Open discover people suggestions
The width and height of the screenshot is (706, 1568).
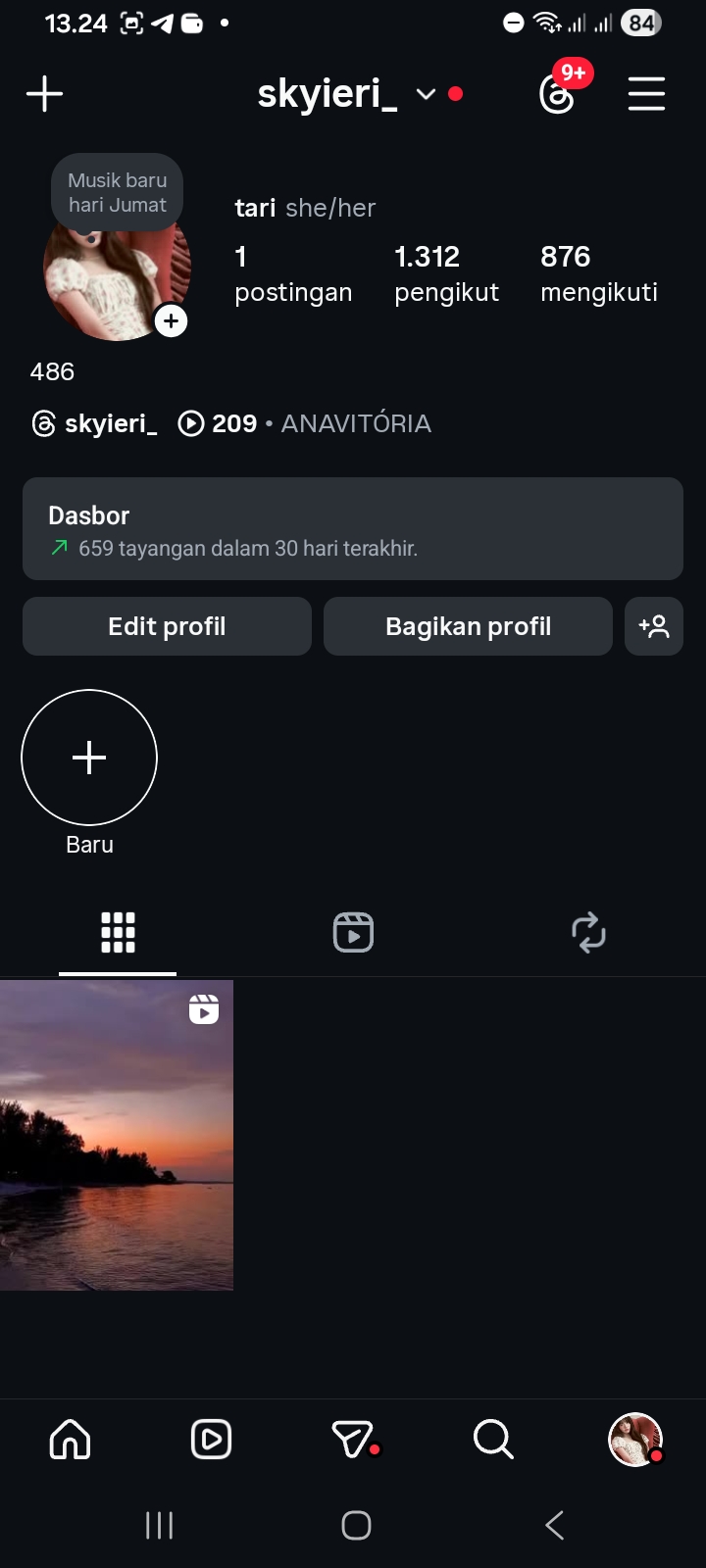tap(654, 626)
